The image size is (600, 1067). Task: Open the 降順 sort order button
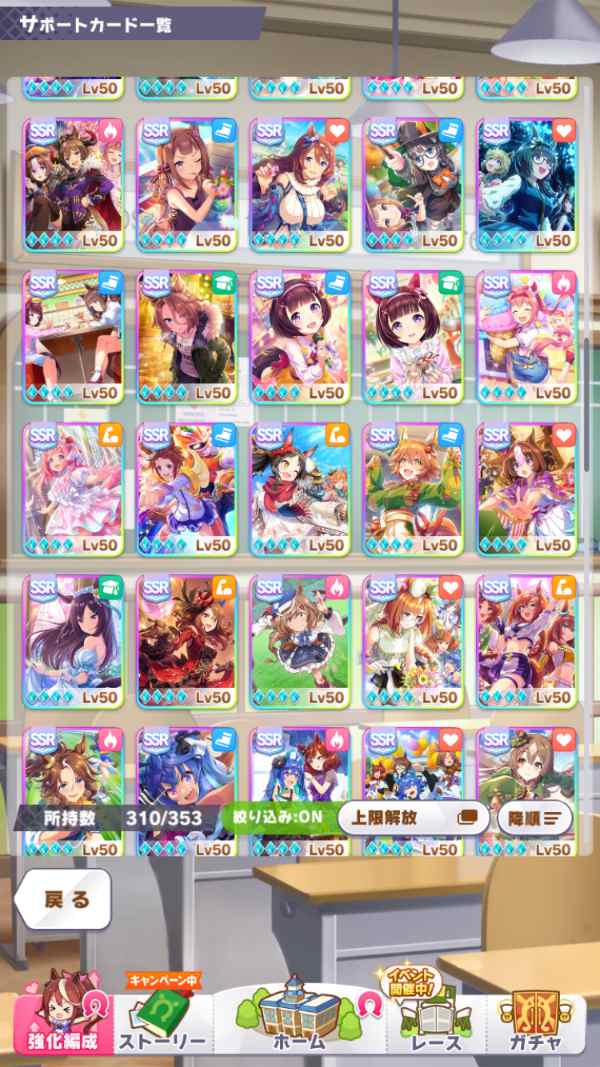pos(535,817)
